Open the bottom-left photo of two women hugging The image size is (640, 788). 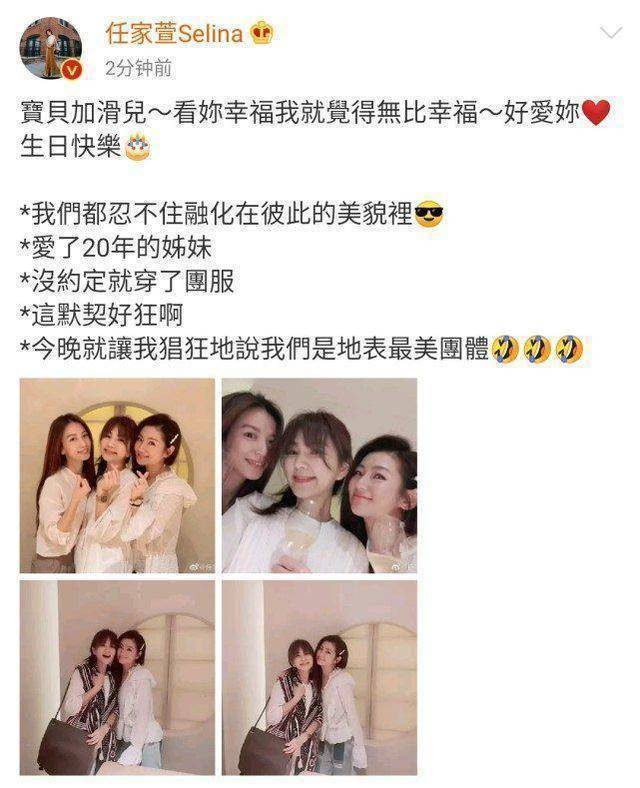(117, 677)
